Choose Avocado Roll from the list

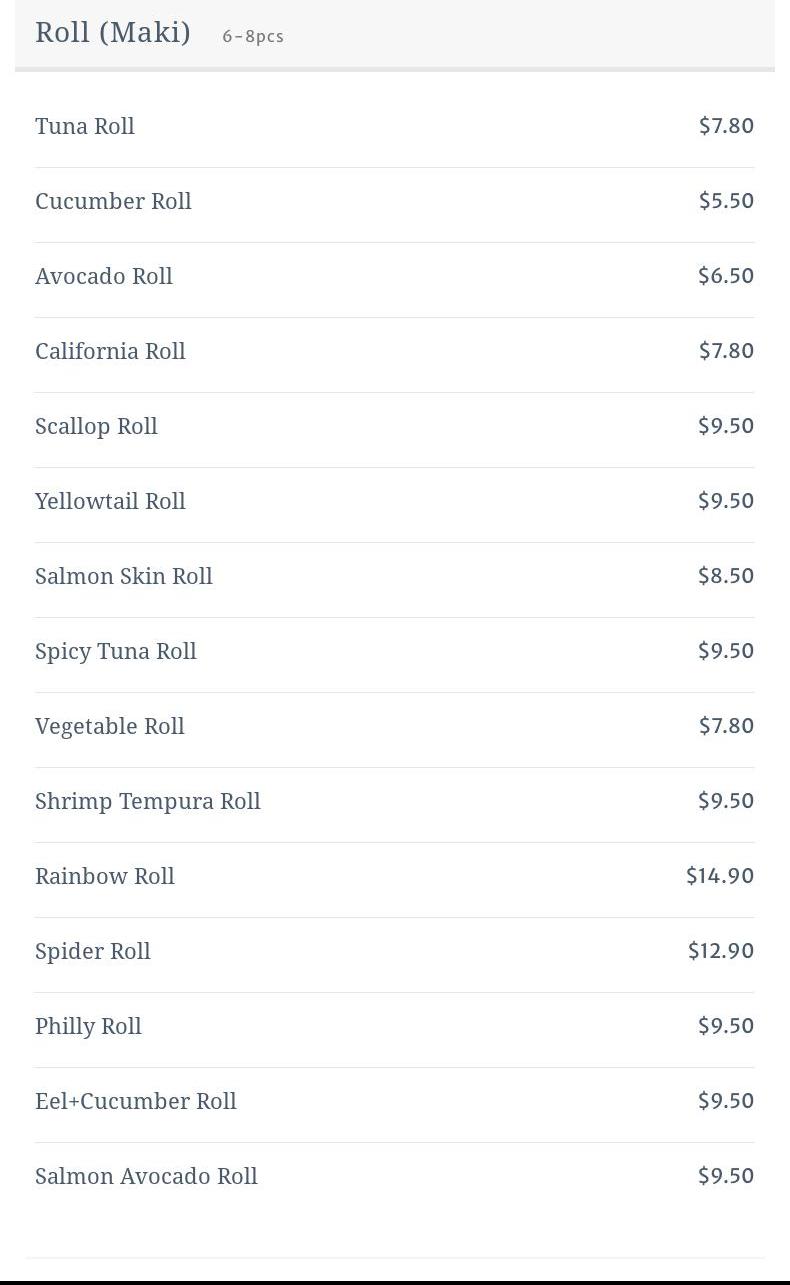click(104, 276)
